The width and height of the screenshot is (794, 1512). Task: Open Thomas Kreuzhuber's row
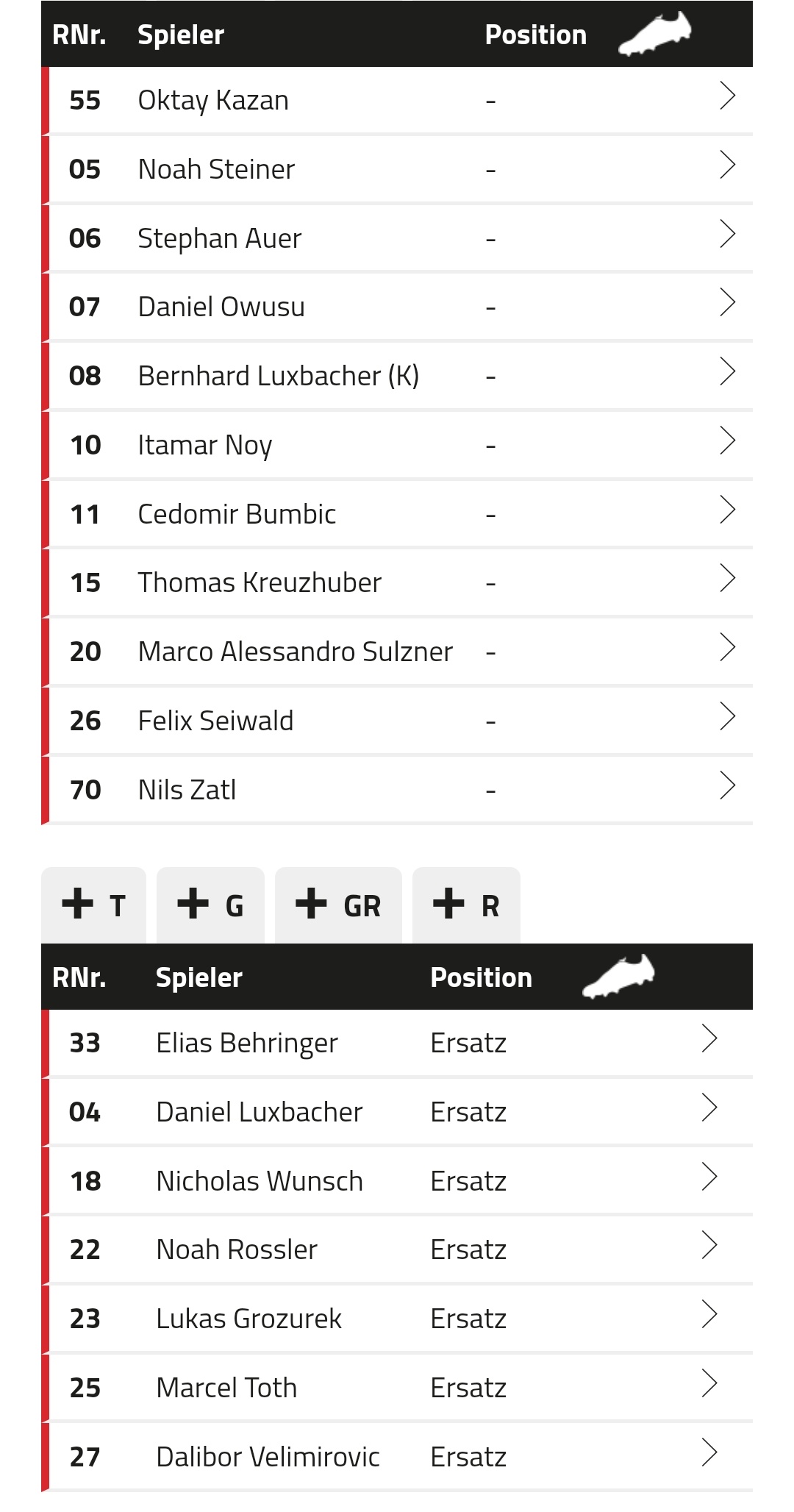(397, 582)
